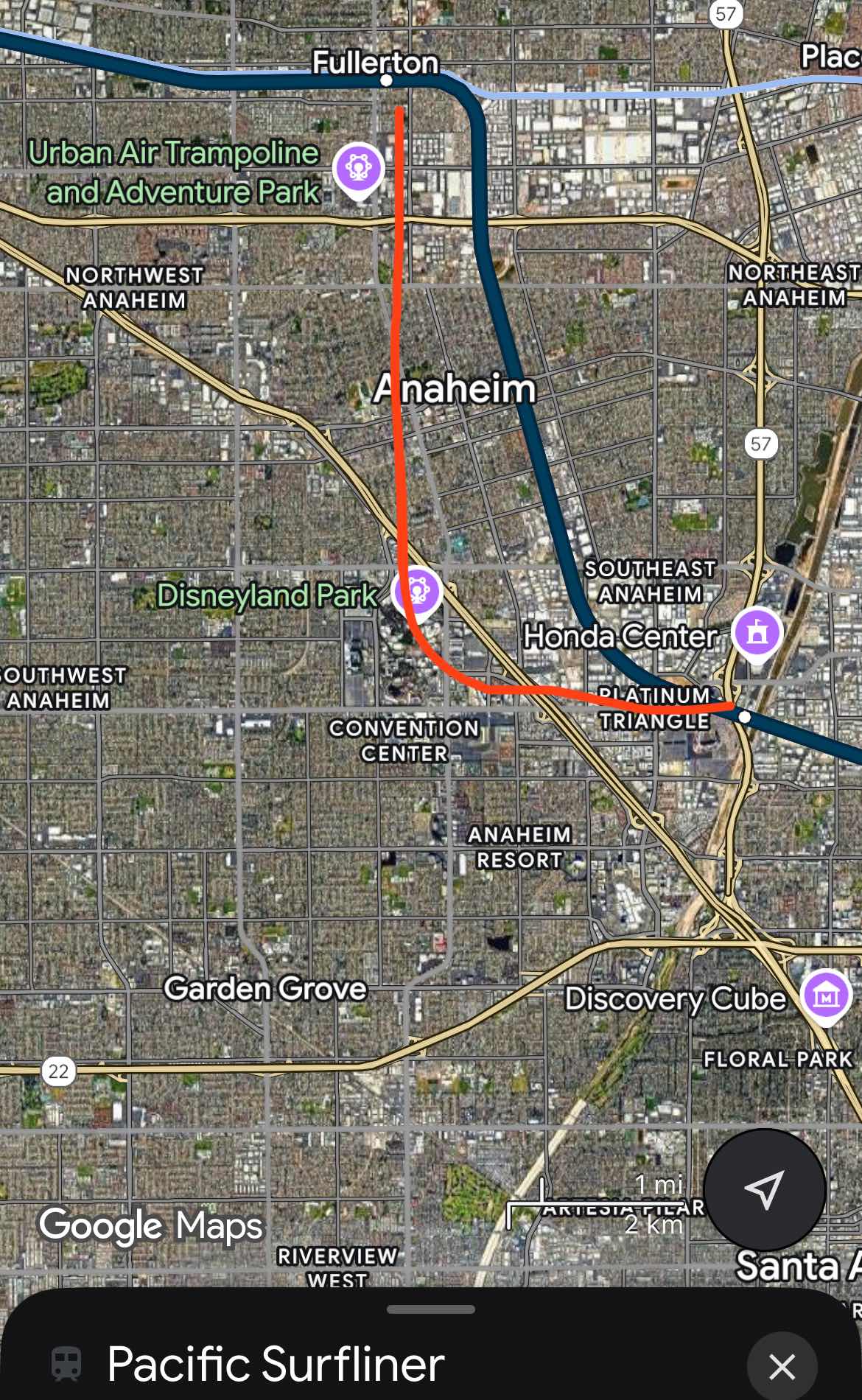Expand the Pacific Surfliner bottom sheet
Screen dimensions: 862x1400
[430, 1309]
